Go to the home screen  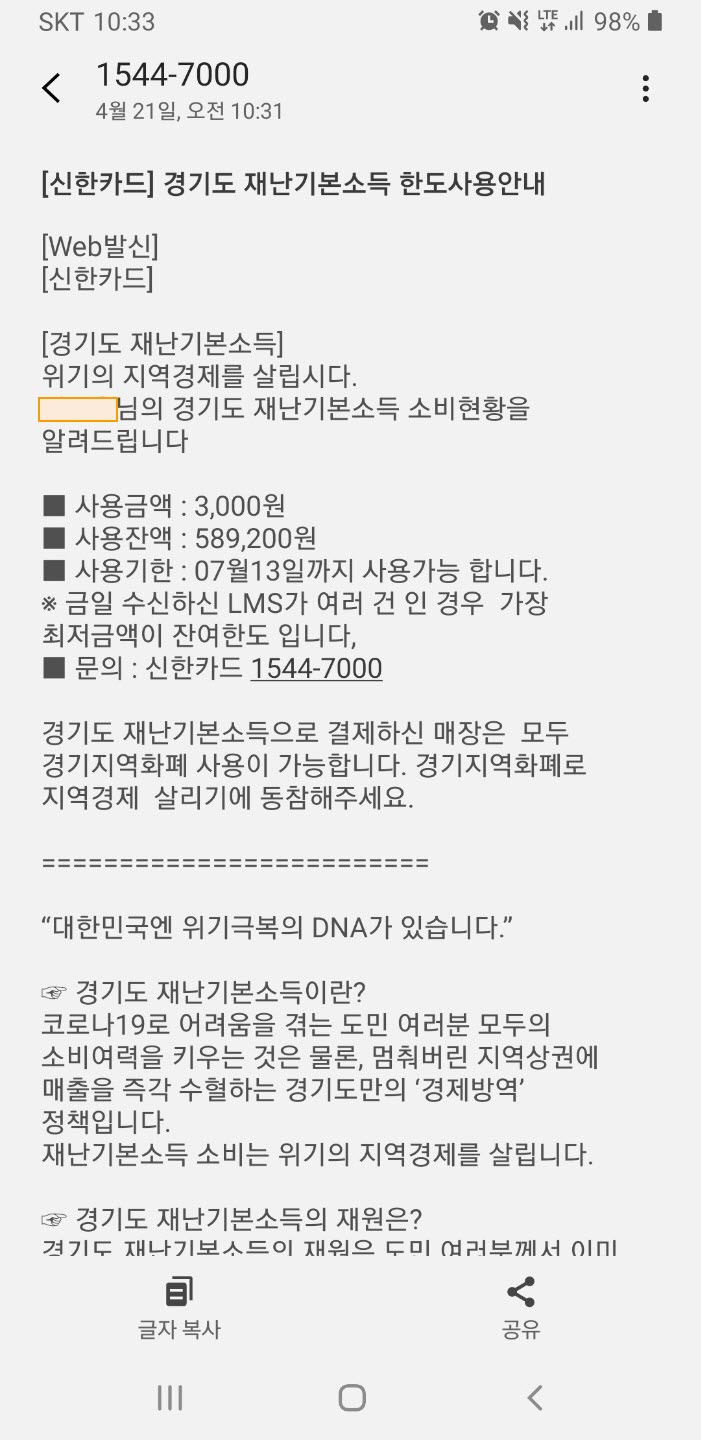351,1397
